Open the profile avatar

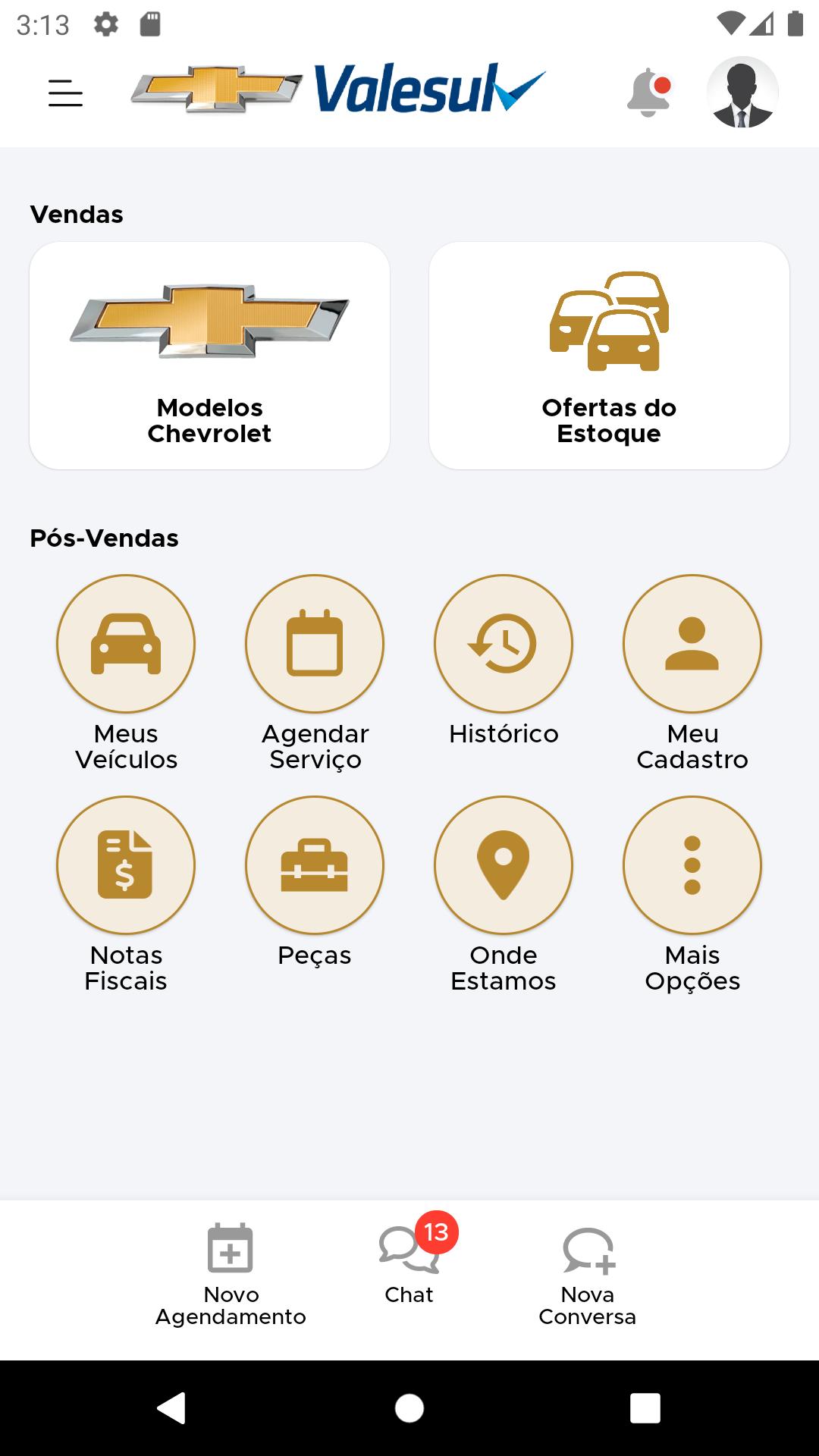coord(742,92)
